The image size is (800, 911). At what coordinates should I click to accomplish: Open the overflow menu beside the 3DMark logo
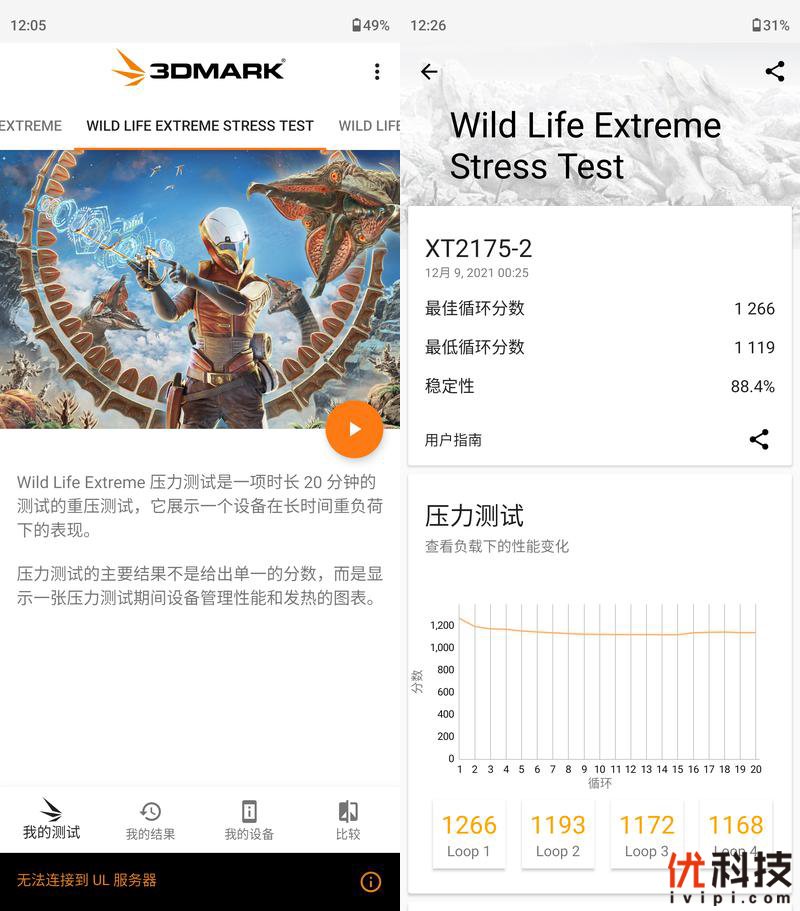coord(377,71)
